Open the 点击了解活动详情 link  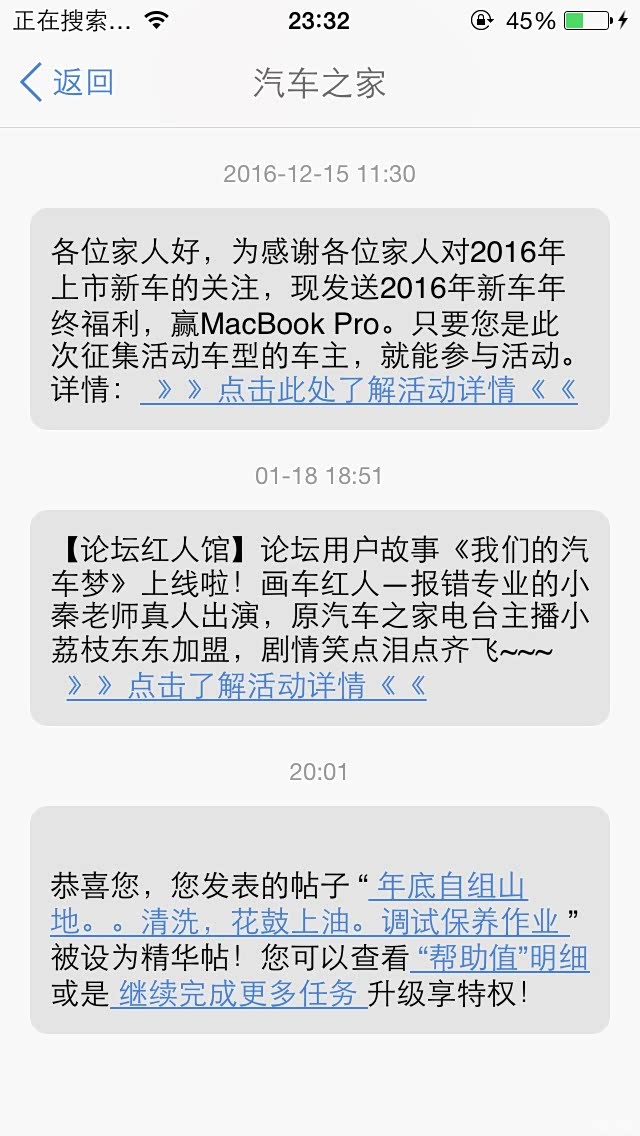coord(246,686)
